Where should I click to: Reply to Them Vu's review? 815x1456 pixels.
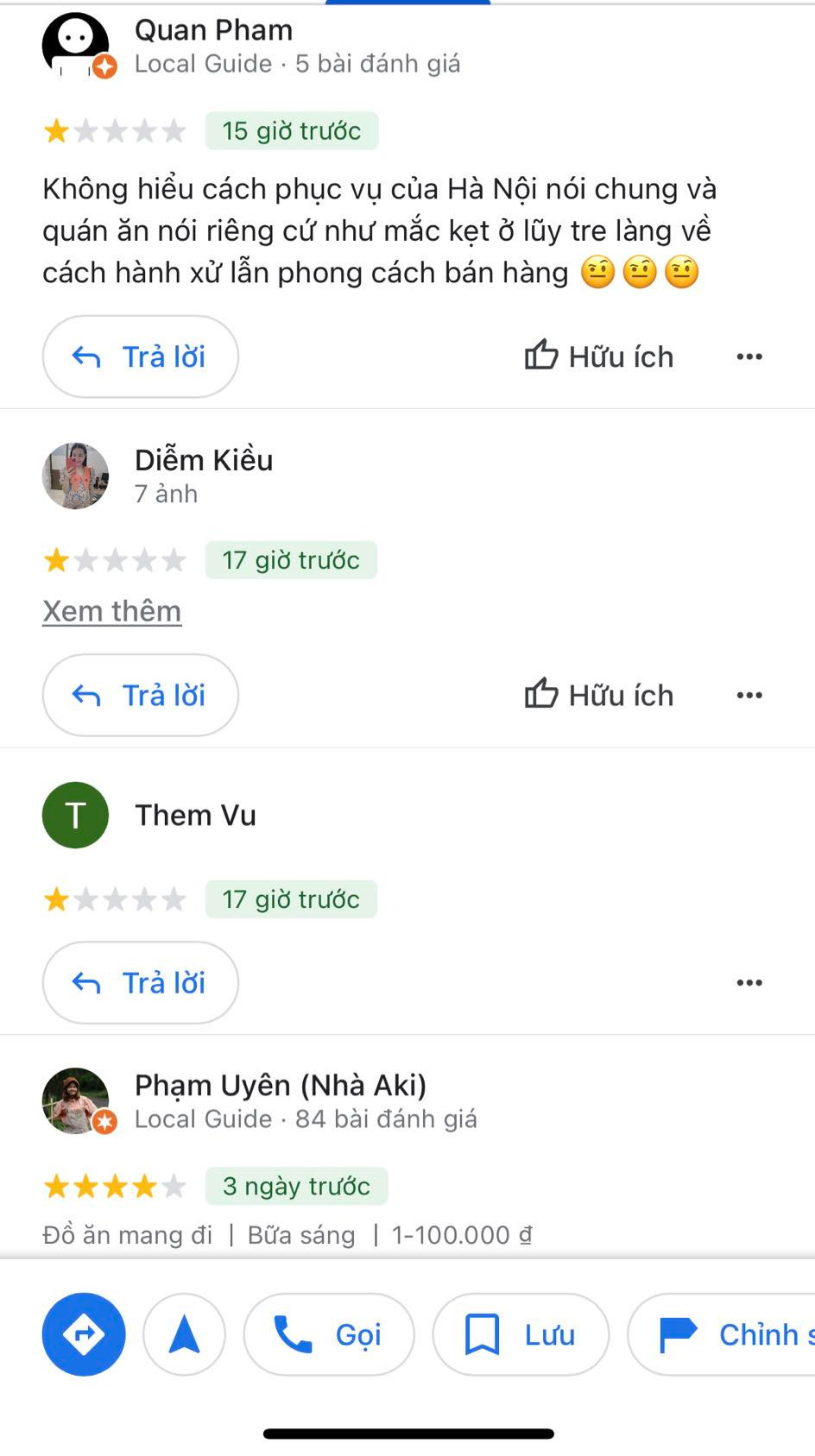coord(140,982)
